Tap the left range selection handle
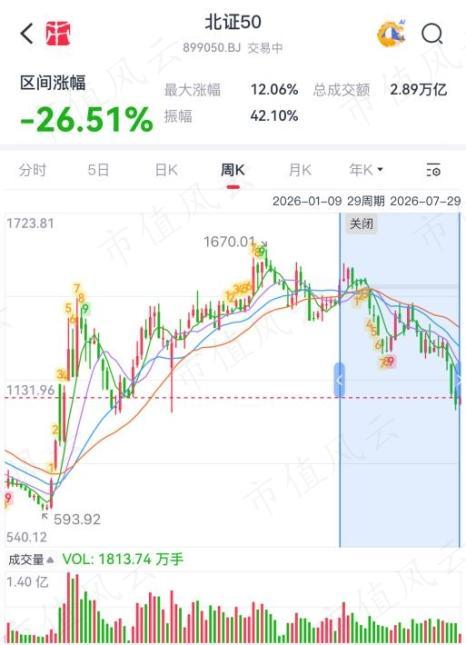Screen dimensions: 466x645 tap(339, 380)
